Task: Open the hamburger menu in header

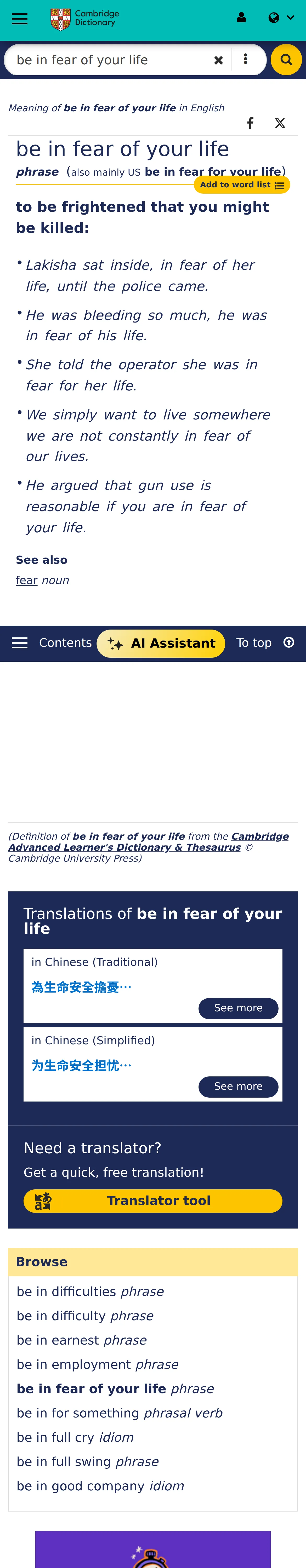Action: (20, 19)
